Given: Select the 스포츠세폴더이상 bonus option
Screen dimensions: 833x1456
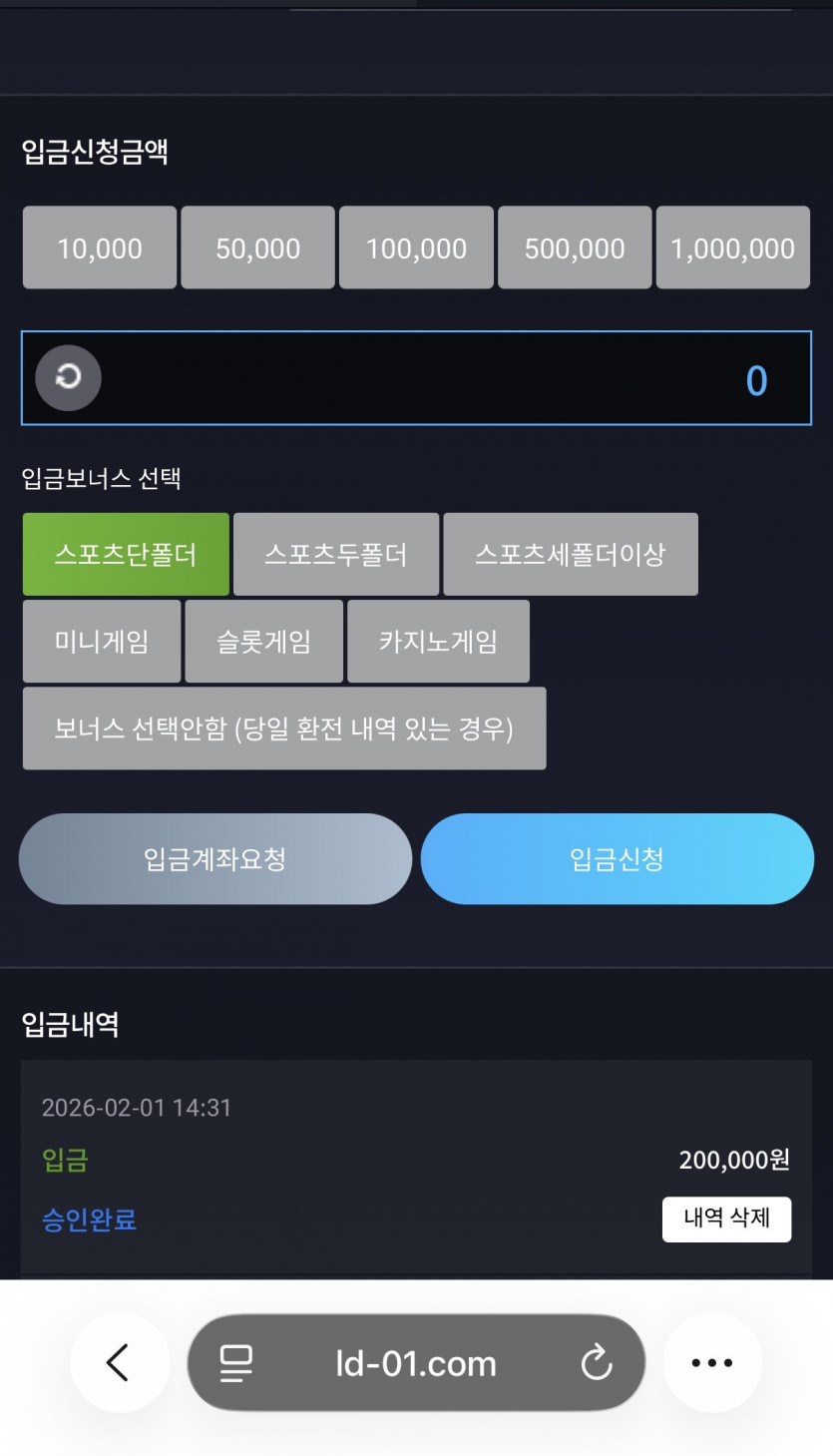Looking at the screenshot, I should pyautogui.click(x=571, y=554).
